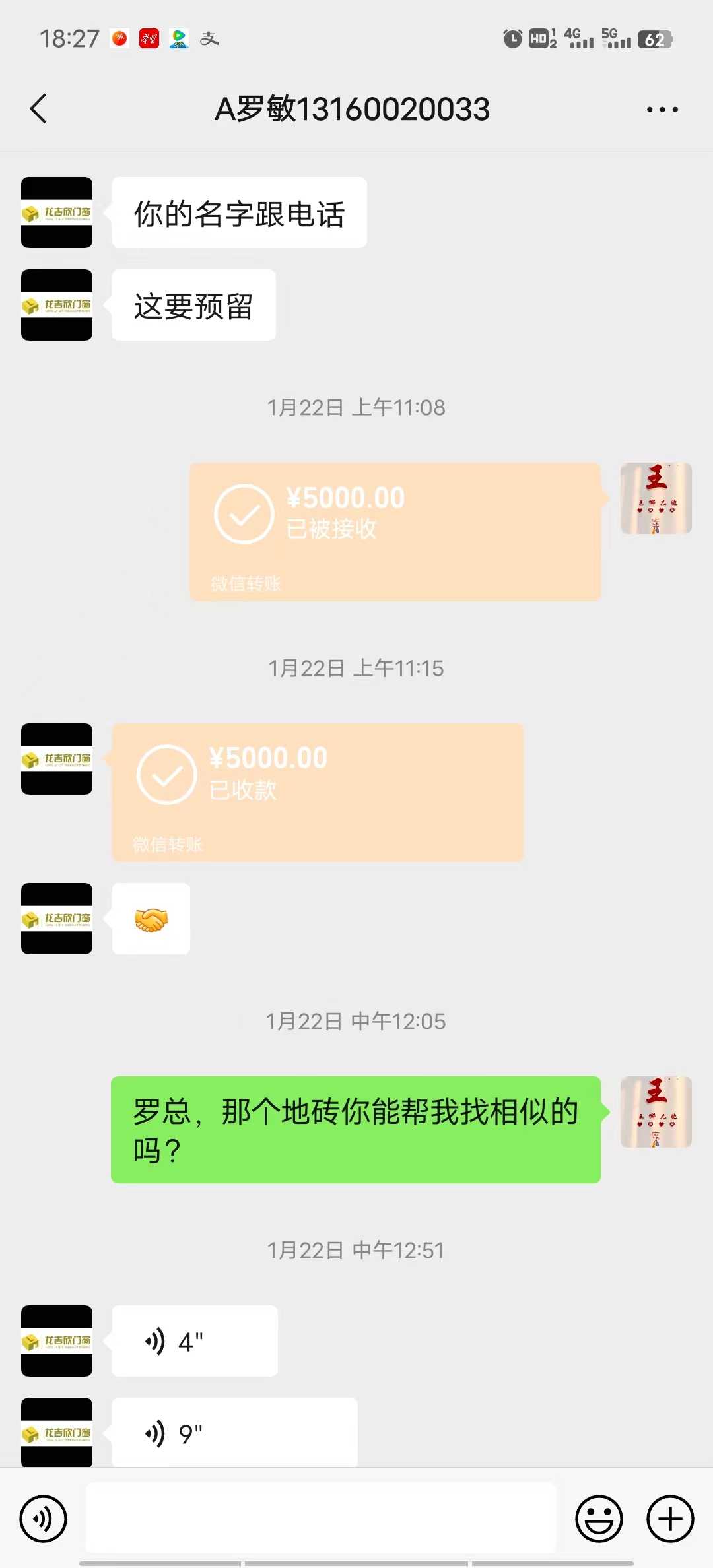The width and height of the screenshot is (713, 1568).
Task: Open my avatar beside the 地砖 message
Action: 656,1112
